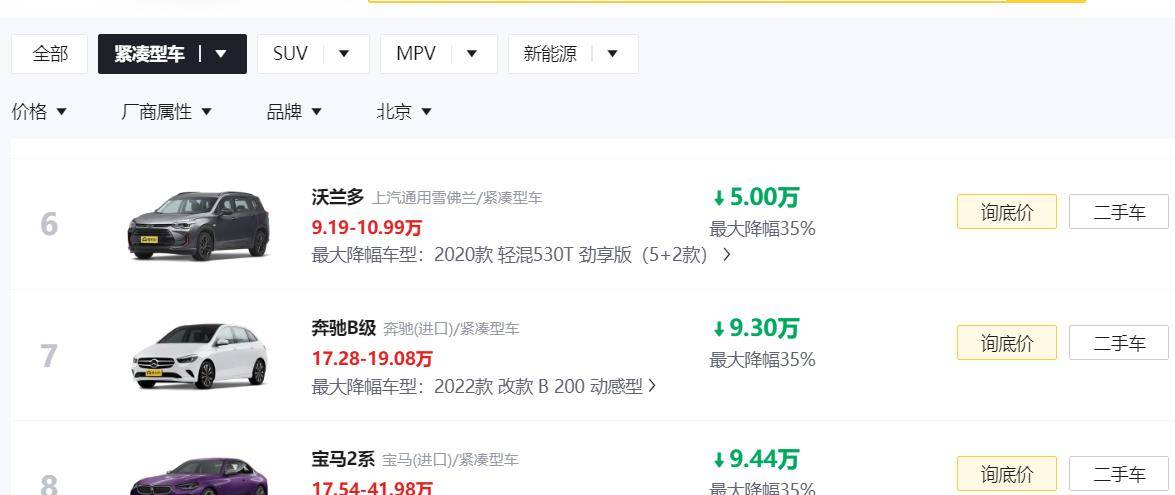Open the 厂商属性 filter
This screenshot has height=495, width=1175.
click(166, 112)
